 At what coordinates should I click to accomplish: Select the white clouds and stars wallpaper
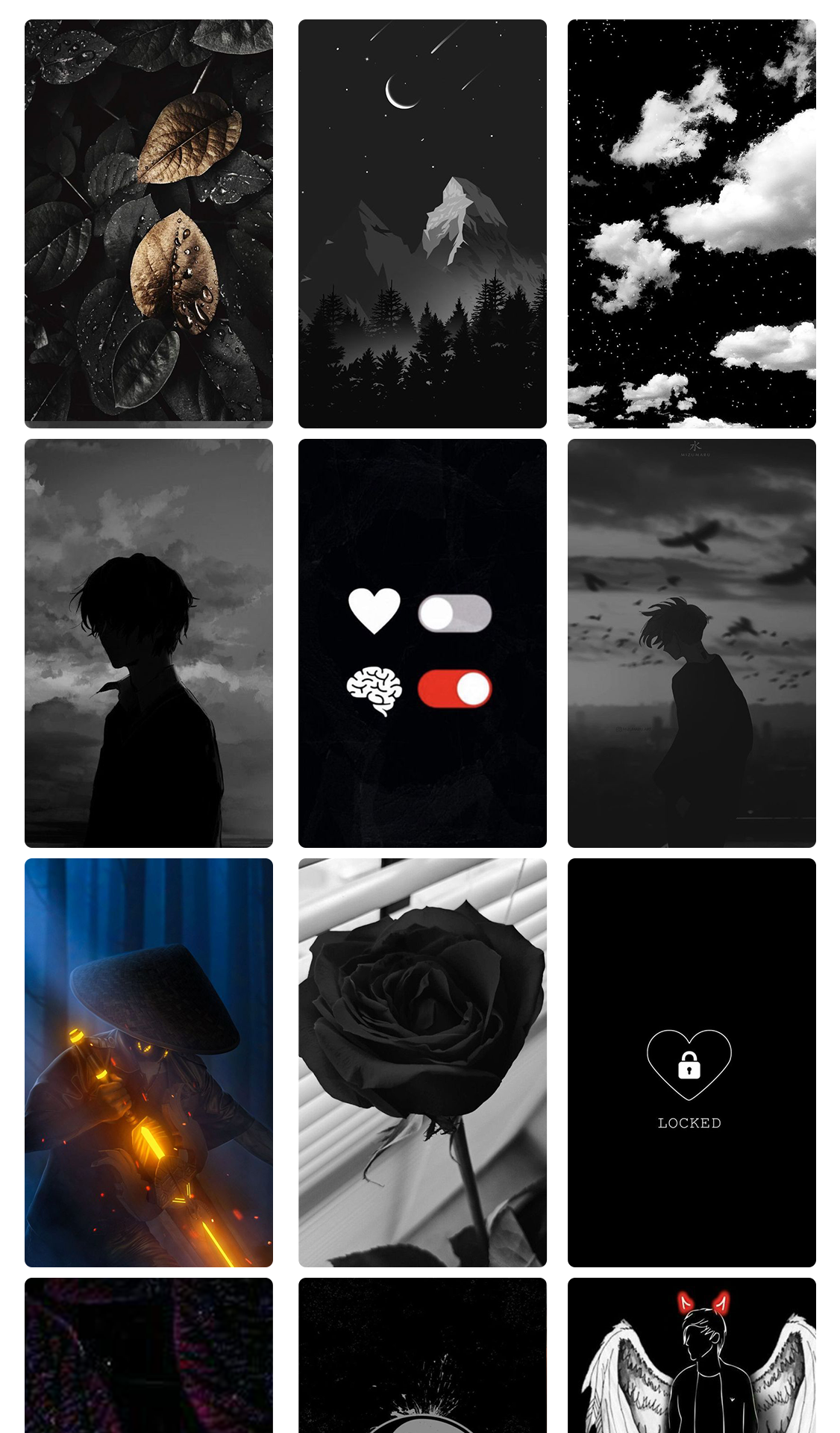[692, 224]
